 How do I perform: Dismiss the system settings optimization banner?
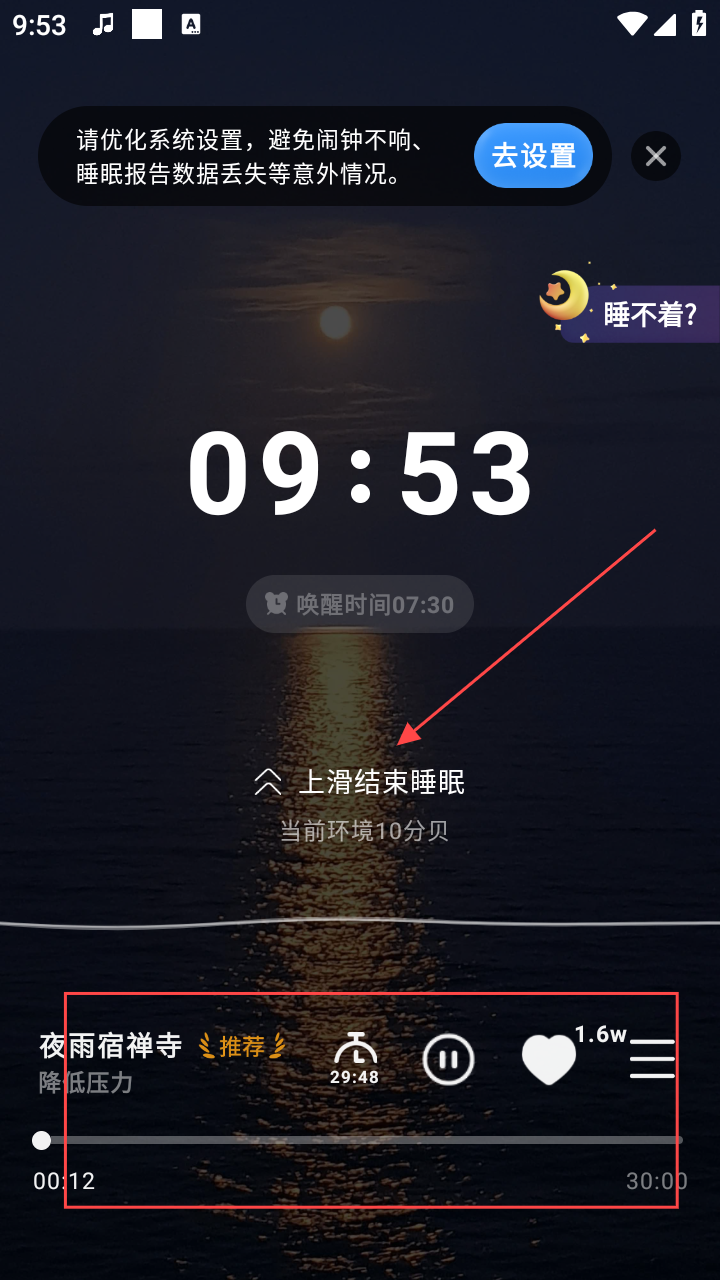click(x=656, y=156)
